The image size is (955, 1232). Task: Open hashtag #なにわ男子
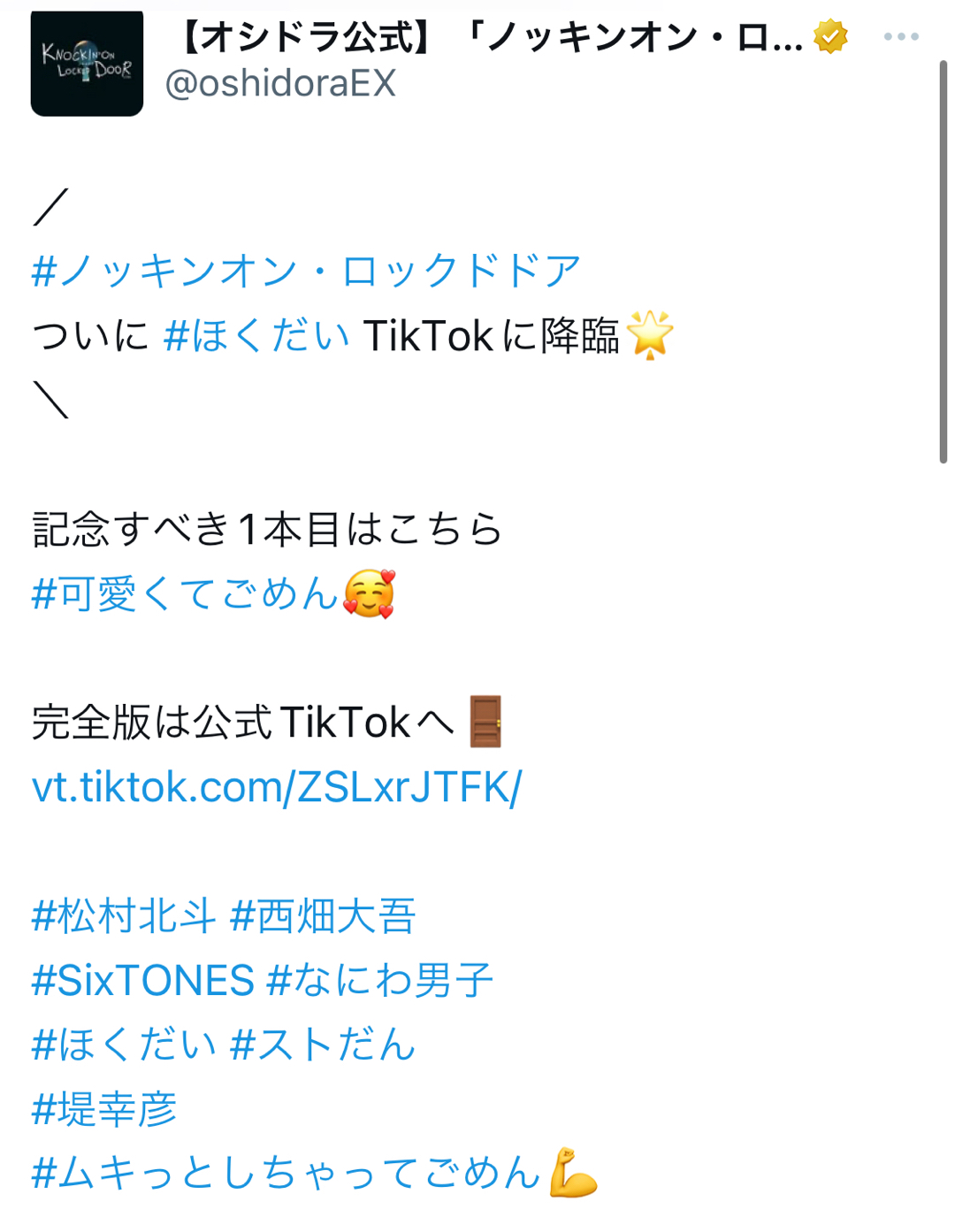point(379,980)
